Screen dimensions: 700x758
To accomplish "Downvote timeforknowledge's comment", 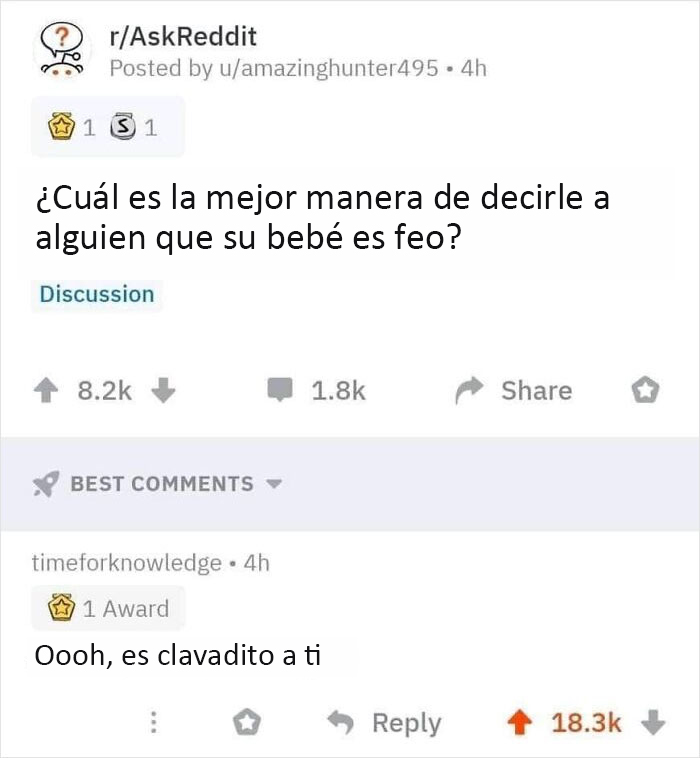I will point(654,722).
